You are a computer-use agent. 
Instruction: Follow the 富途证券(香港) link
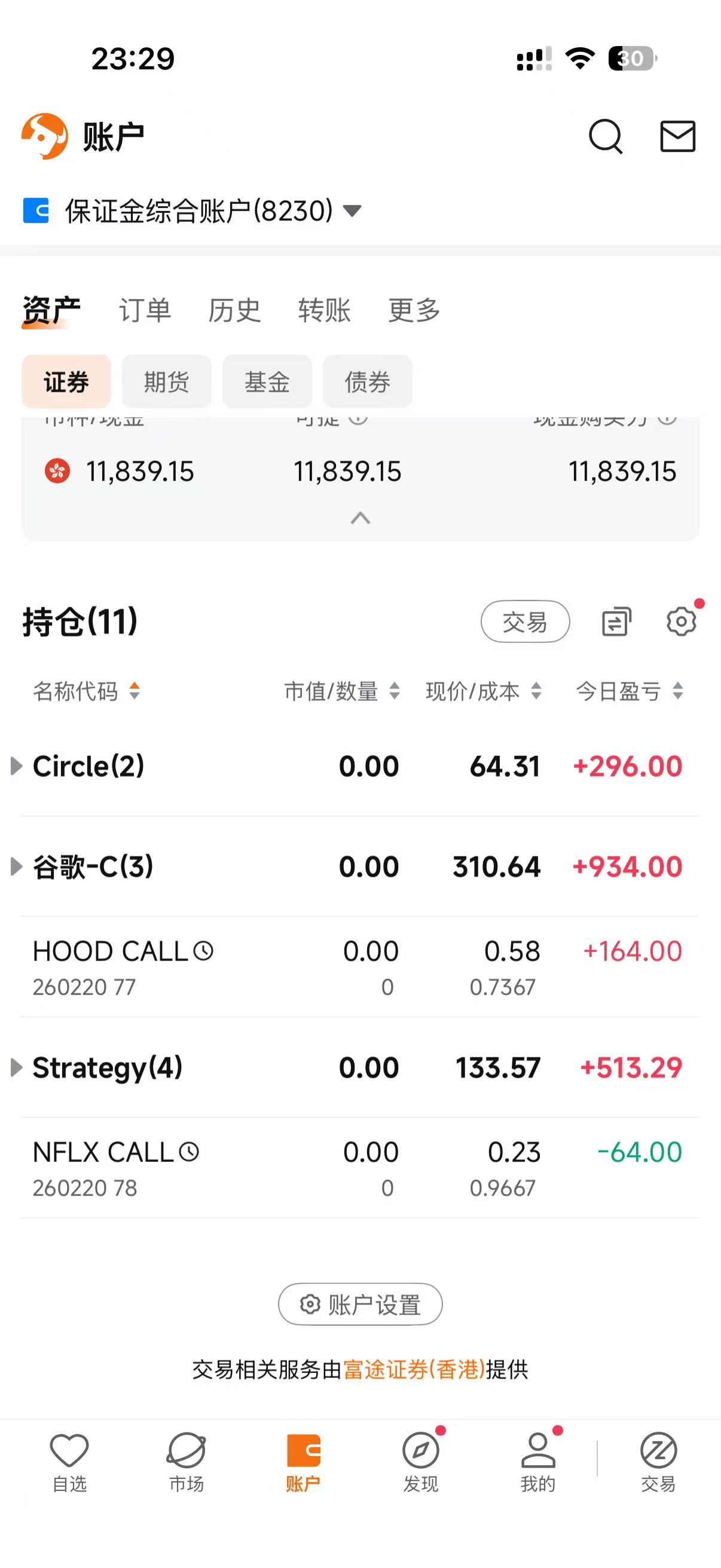pyautogui.click(x=414, y=1369)
